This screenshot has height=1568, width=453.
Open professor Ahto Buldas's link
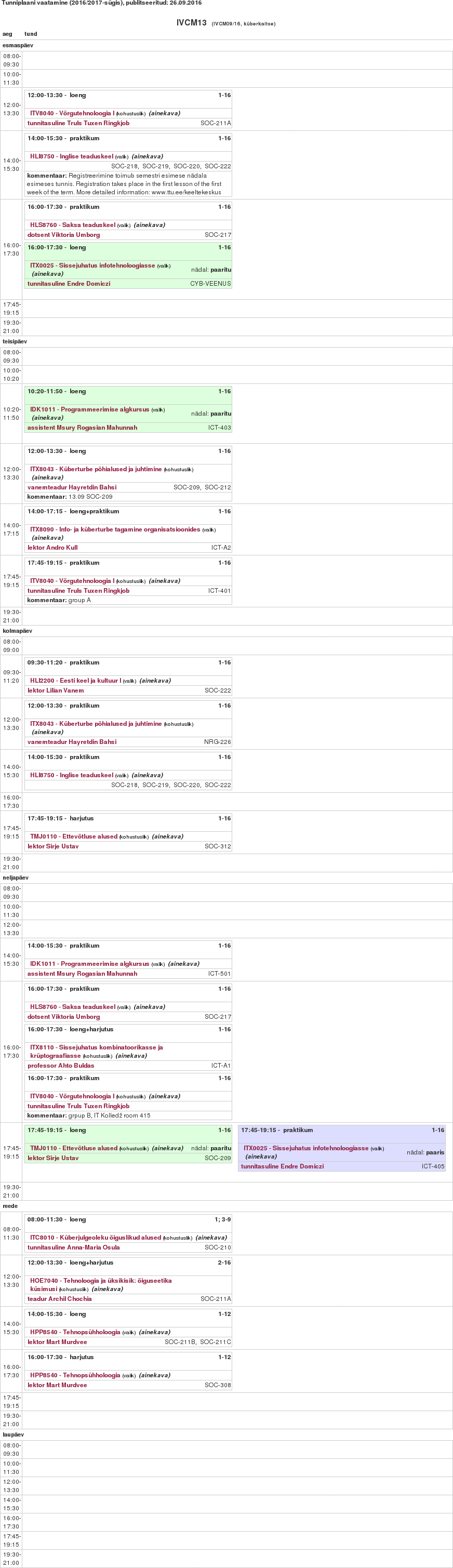pyautogui.click(x=60, y=1065)
